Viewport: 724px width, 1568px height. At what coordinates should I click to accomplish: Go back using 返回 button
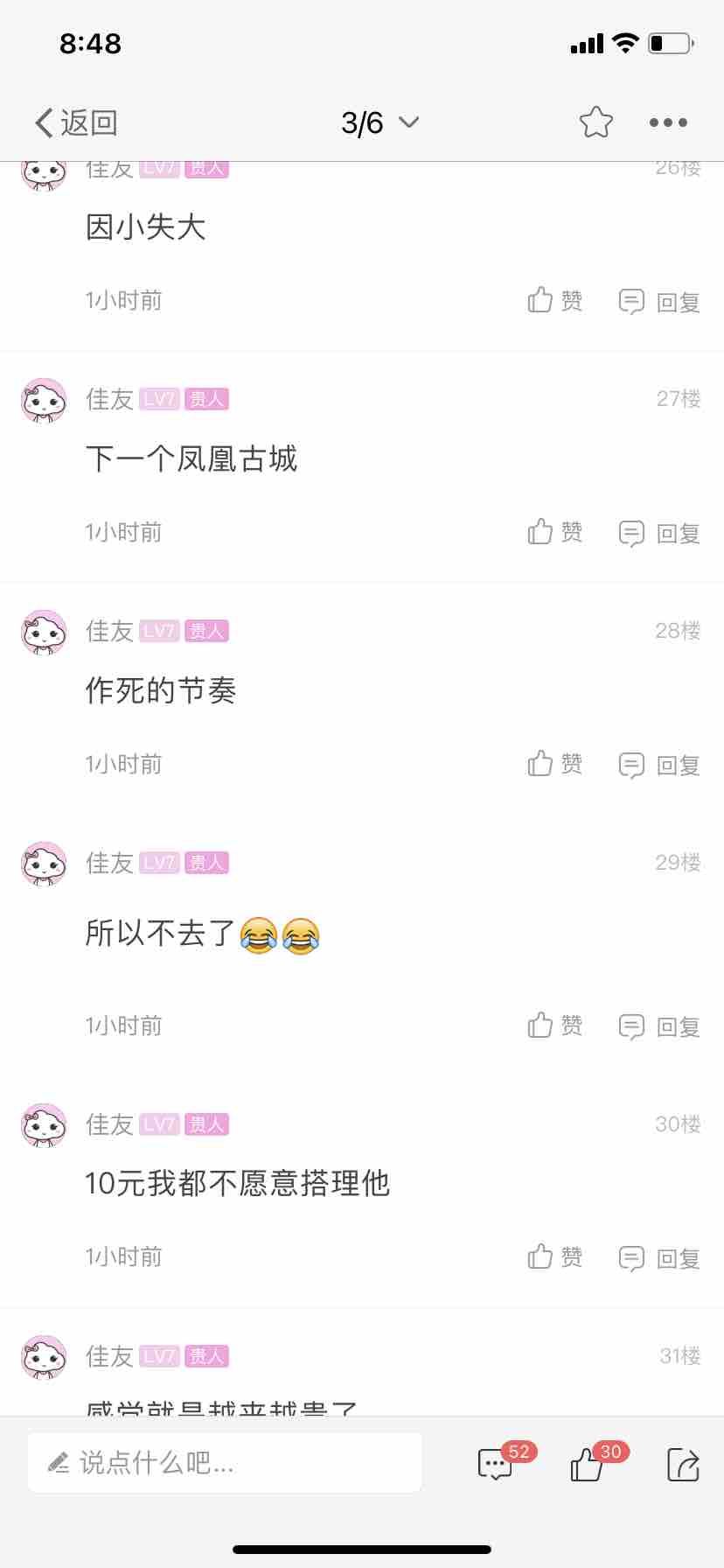(76, 122)
